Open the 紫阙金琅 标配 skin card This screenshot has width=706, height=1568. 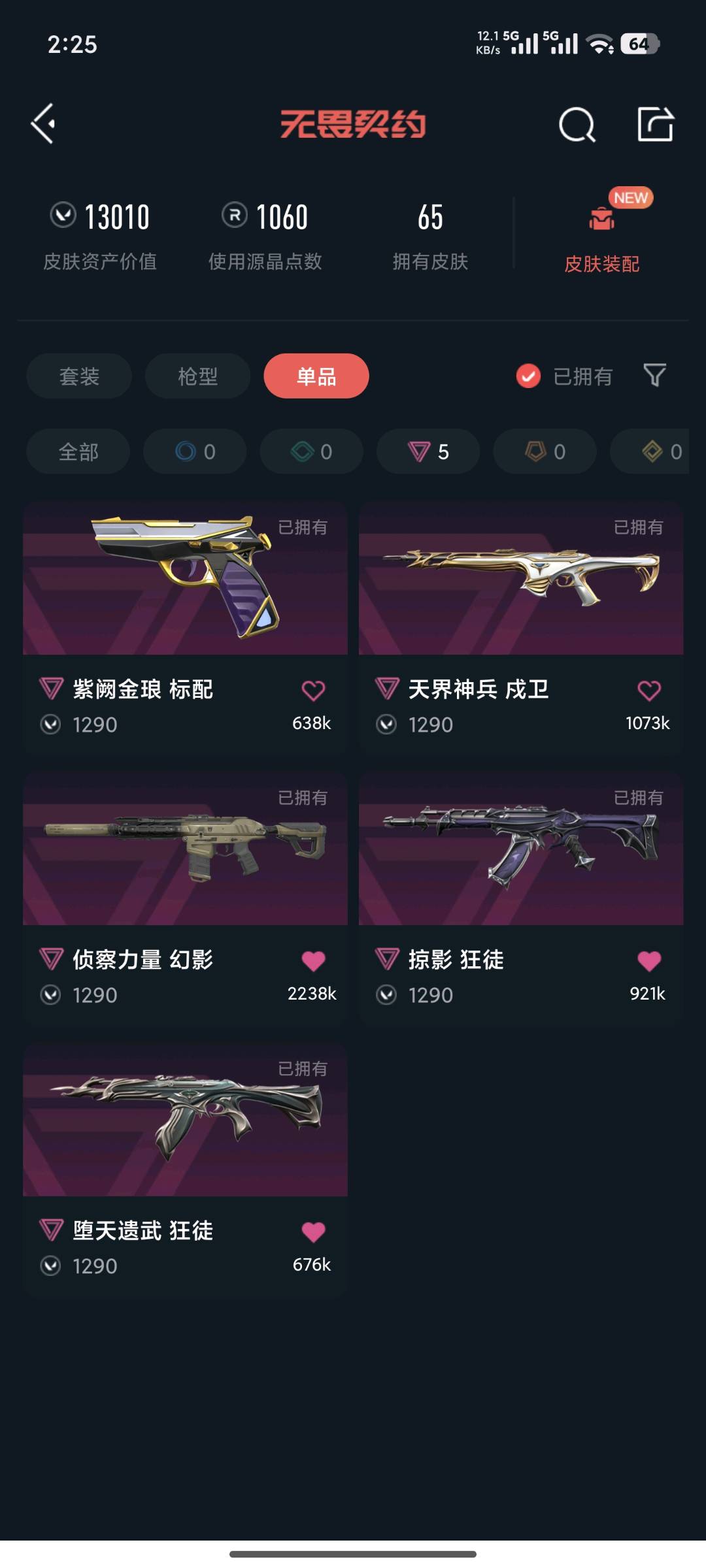185,581
